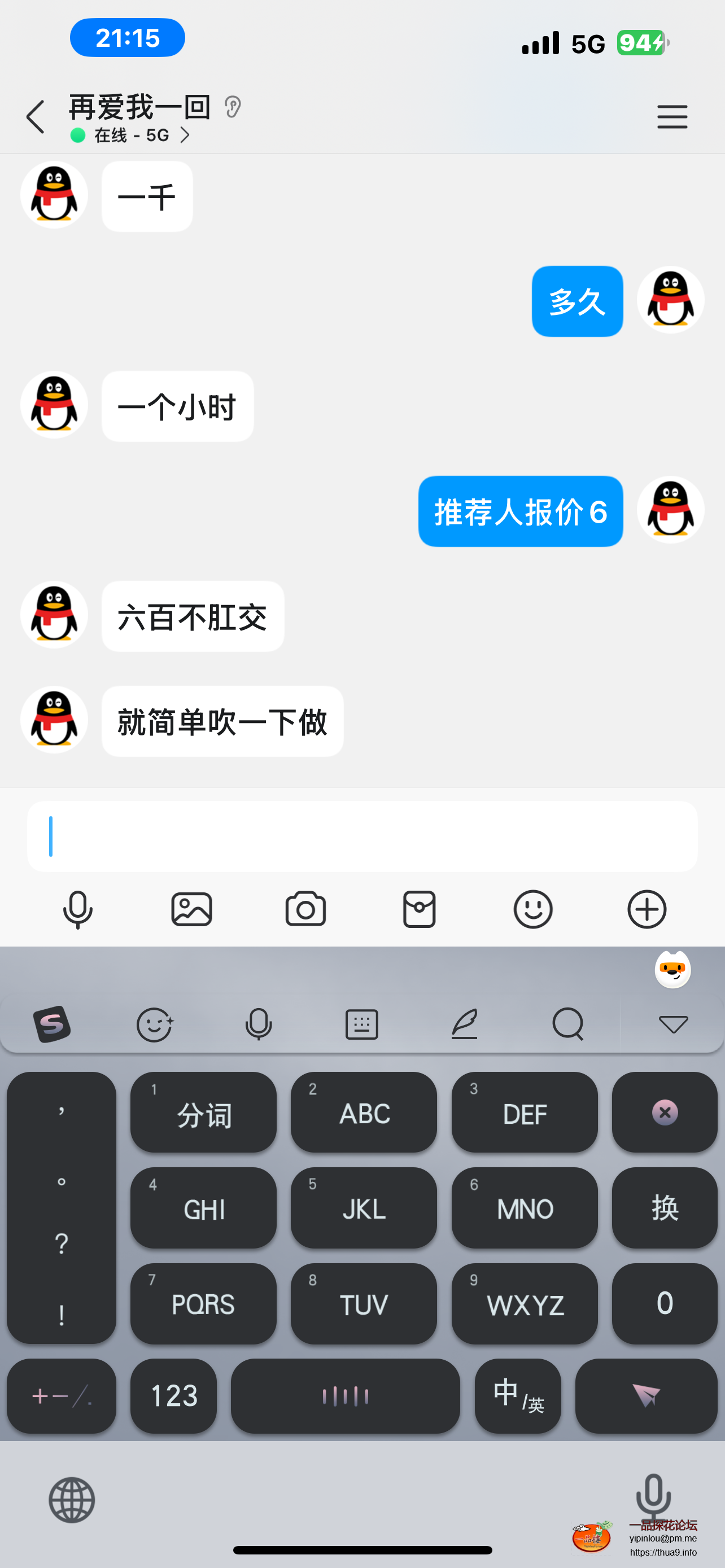Collapse the keyboard with the down arrow
The image size is (725, 1568).
tap(673, 1024)
